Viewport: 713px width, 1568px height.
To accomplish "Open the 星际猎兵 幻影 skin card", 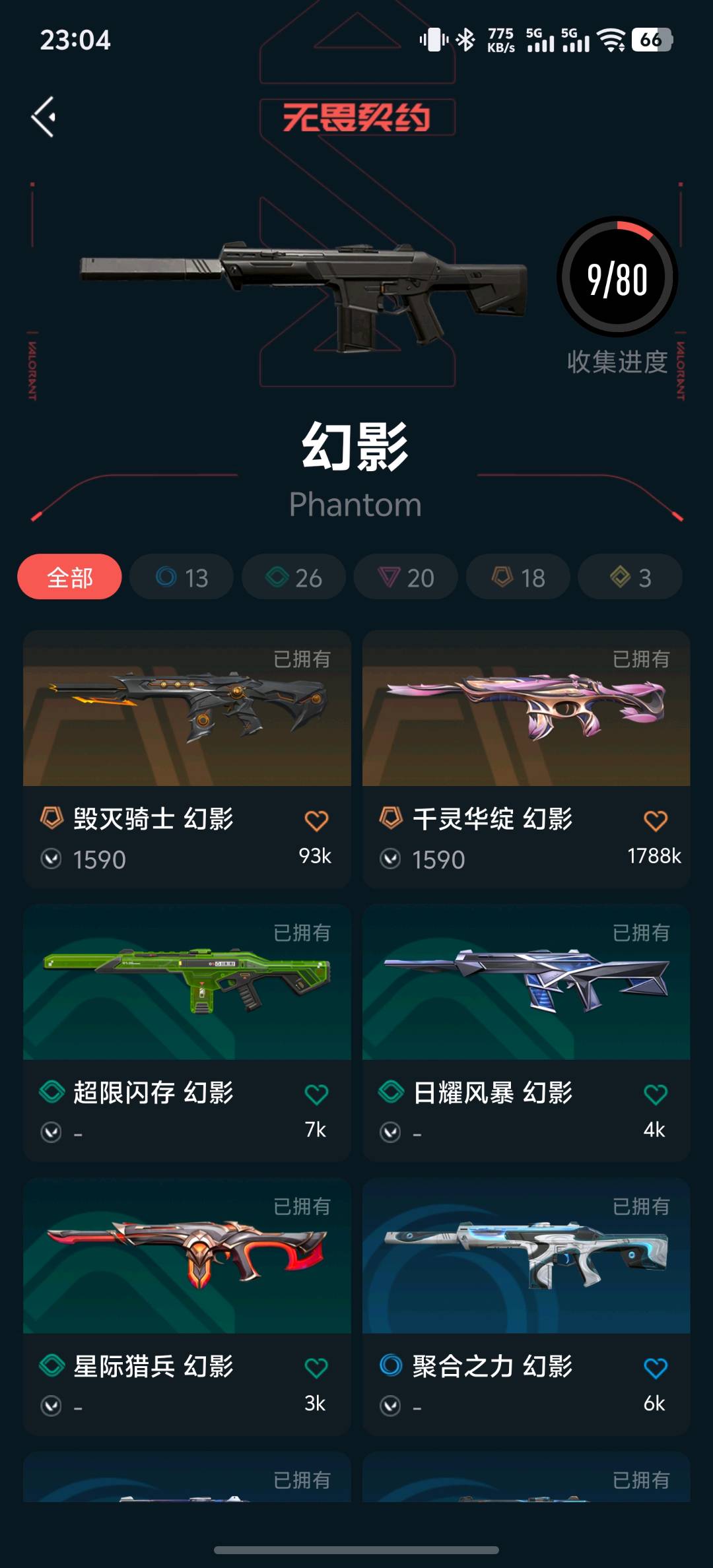I will pos(187,1307).
